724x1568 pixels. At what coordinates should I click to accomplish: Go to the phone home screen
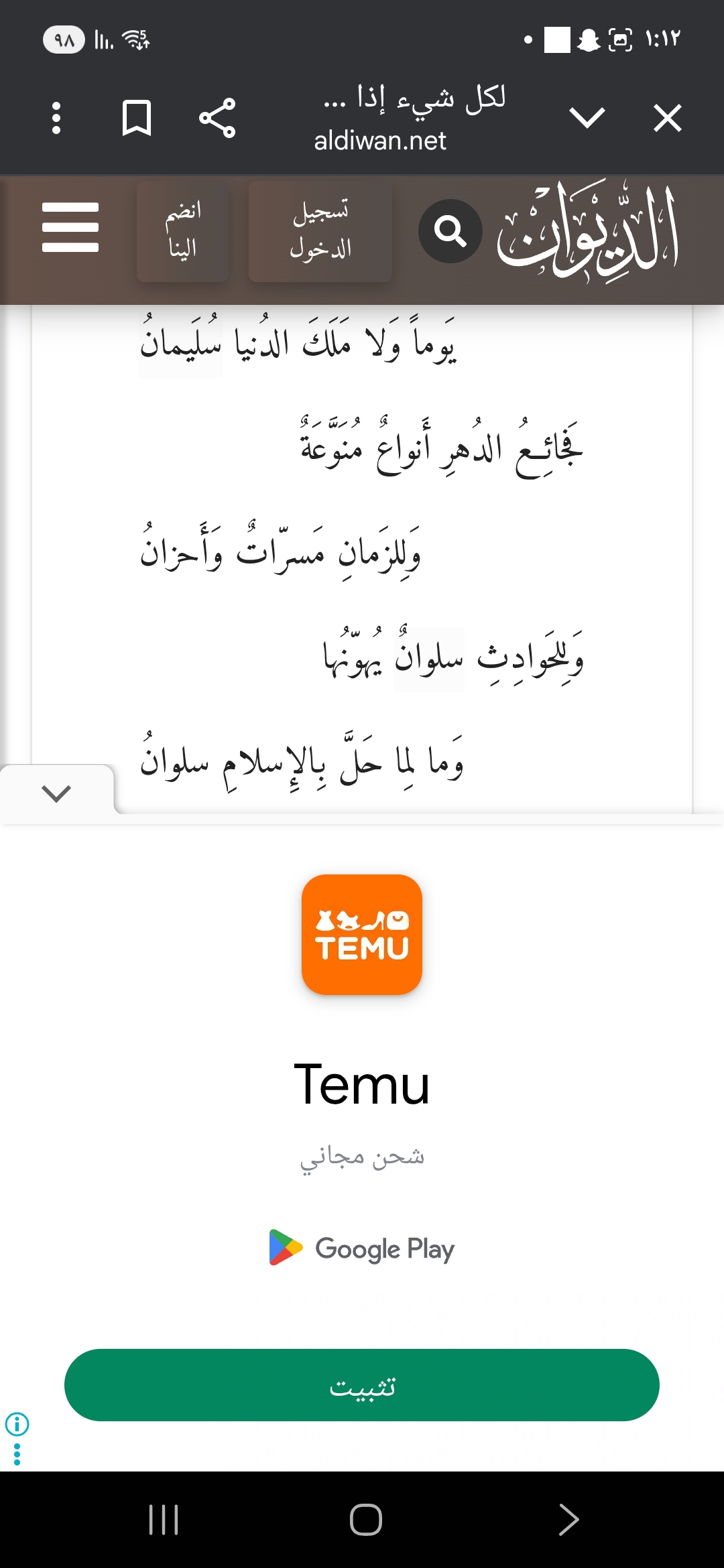click(365, 1519)
